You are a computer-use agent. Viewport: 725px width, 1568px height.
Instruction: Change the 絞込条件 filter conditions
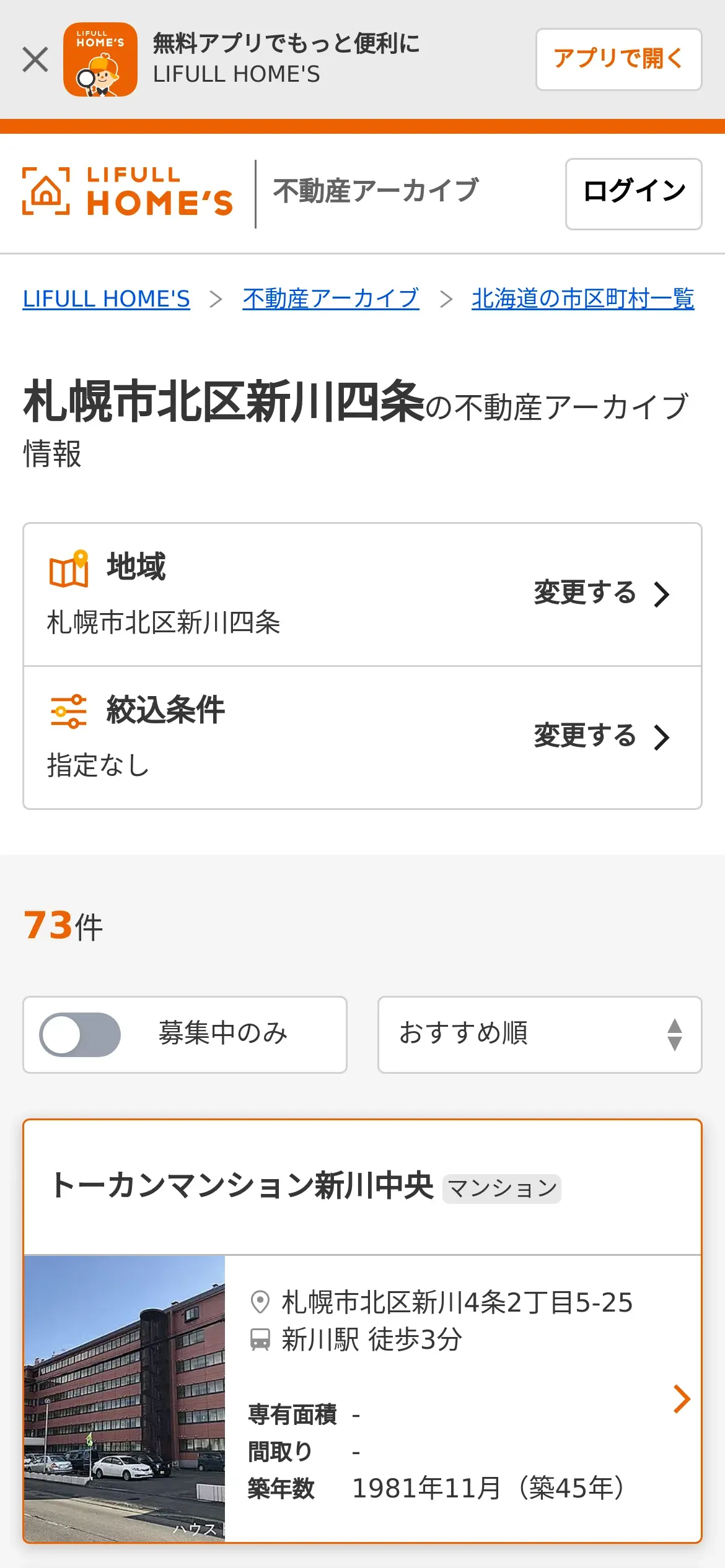(601, 737)
